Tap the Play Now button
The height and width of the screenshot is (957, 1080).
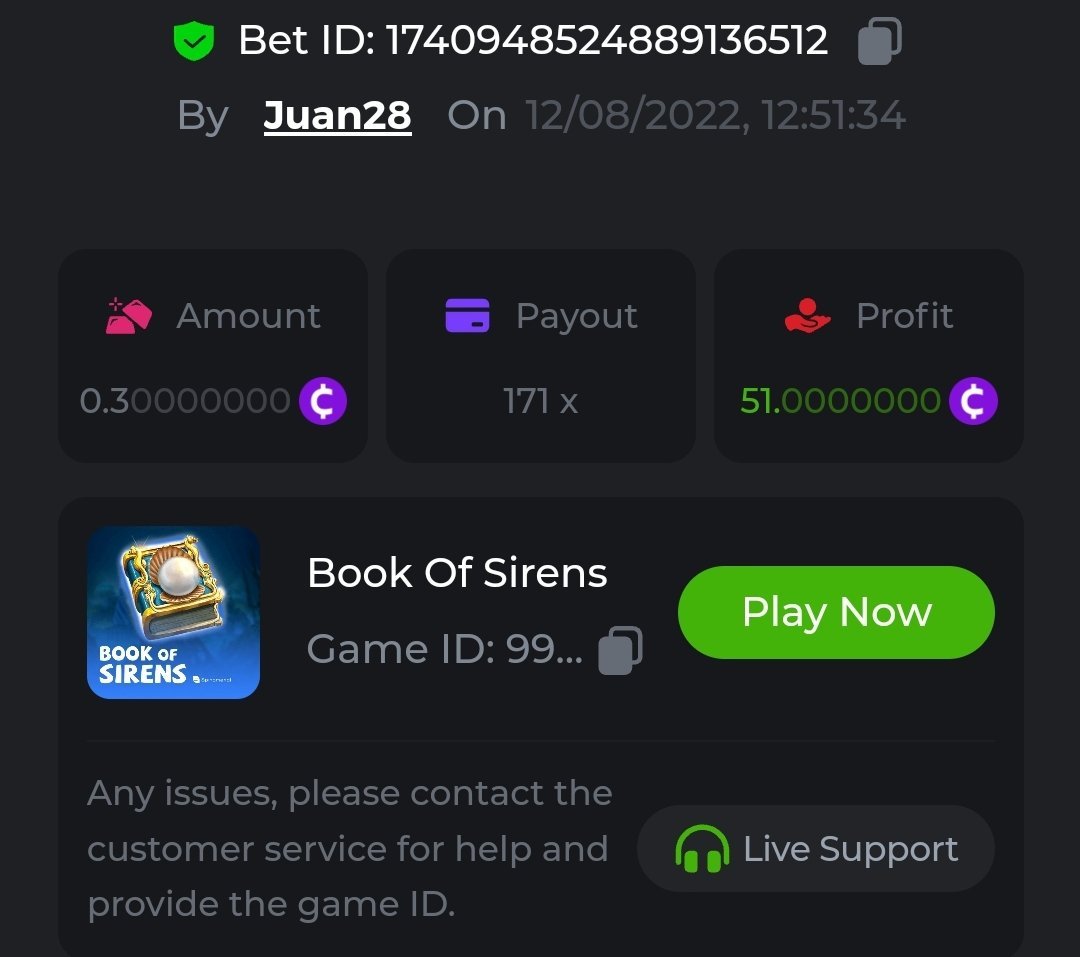pyautogui.click(x=836, y=612)
